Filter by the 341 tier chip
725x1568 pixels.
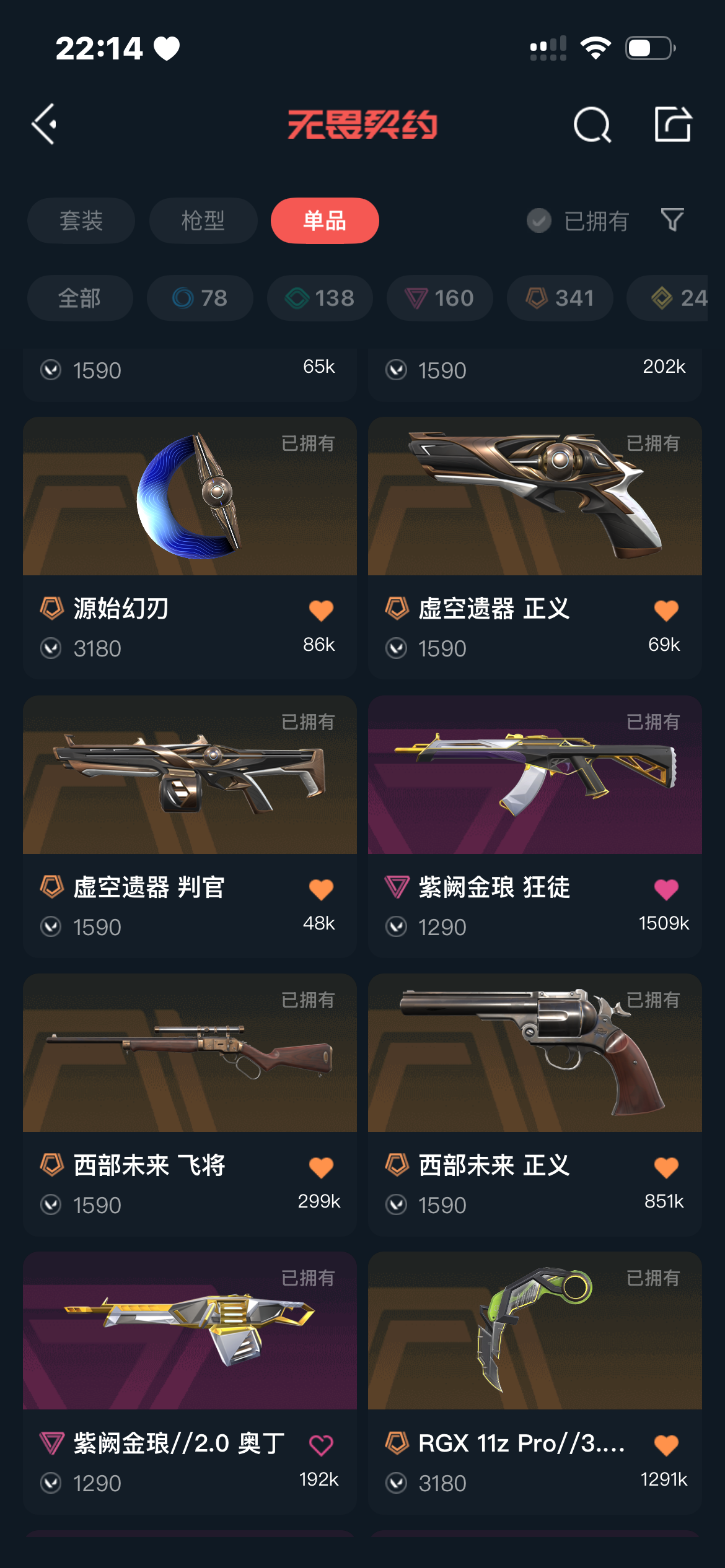click(560, 298)
